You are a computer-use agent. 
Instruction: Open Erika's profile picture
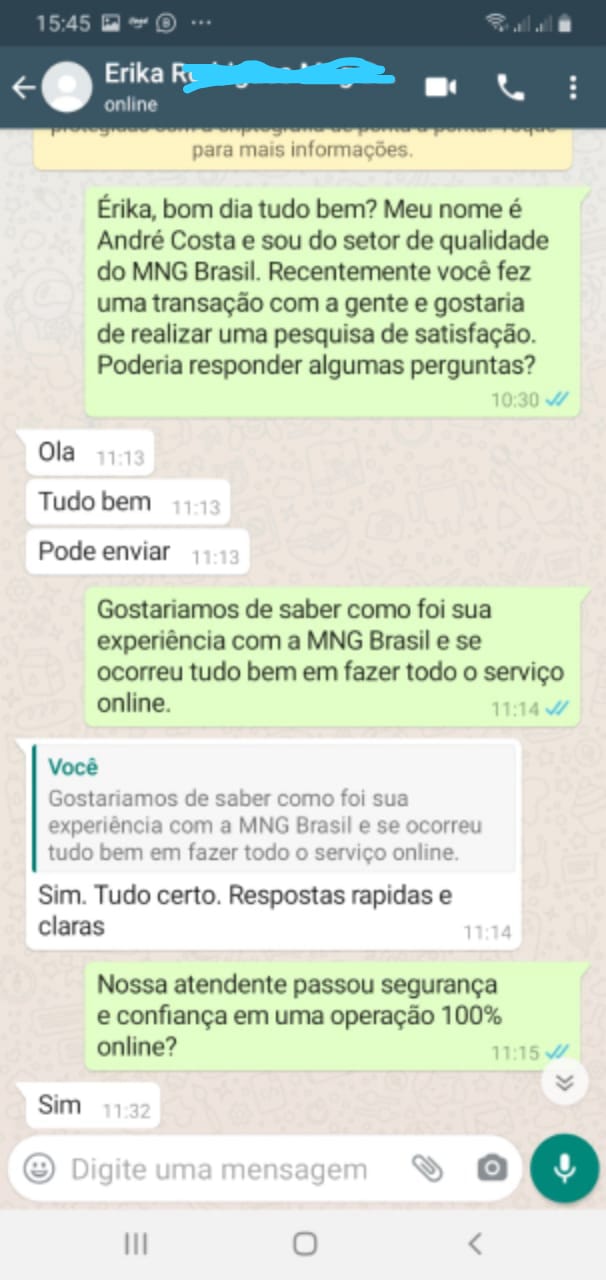68,88
